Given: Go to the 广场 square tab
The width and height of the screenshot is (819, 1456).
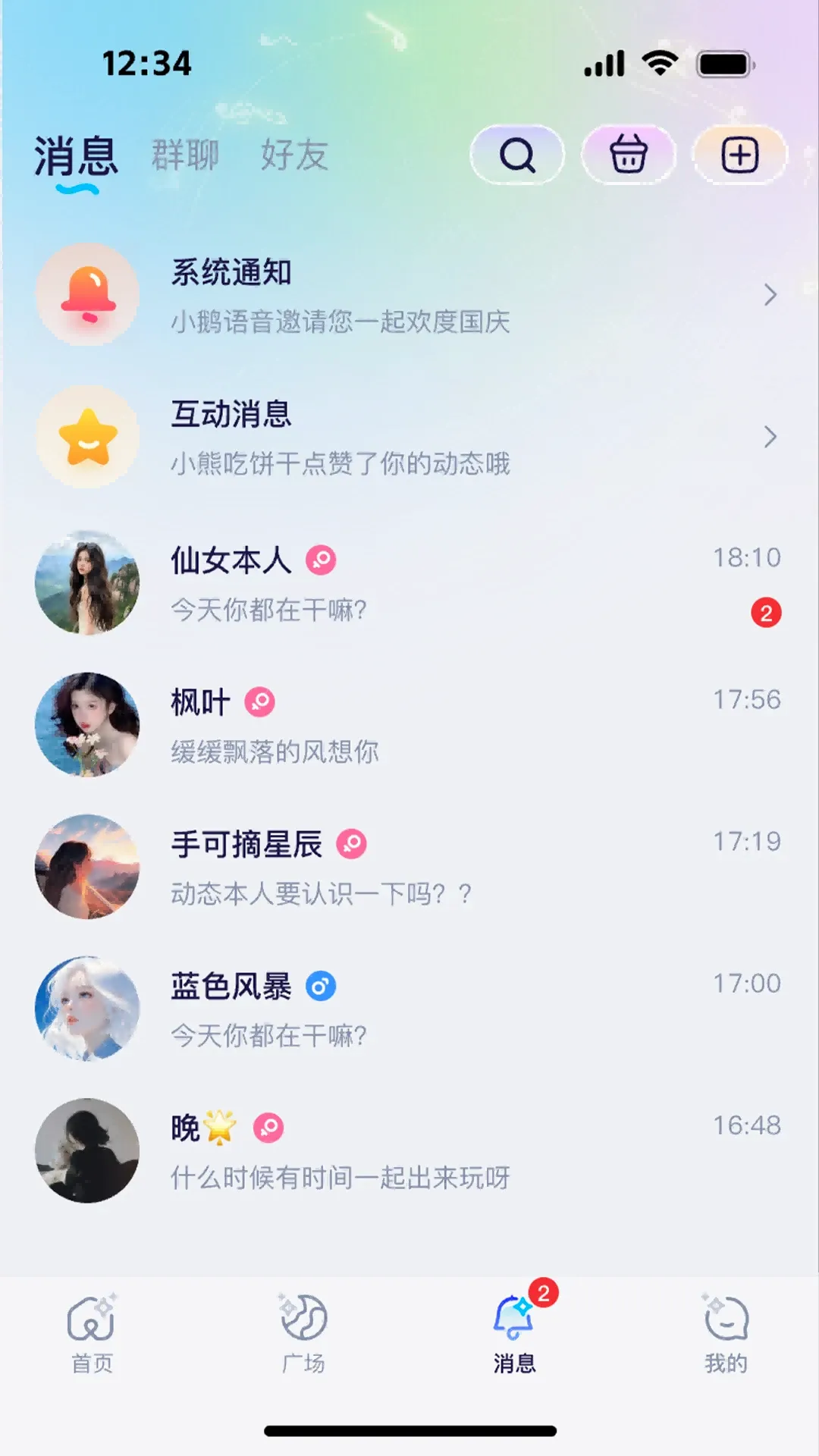Looking at the screenshot, I should pyautogui.click(x=303, y=1333).
